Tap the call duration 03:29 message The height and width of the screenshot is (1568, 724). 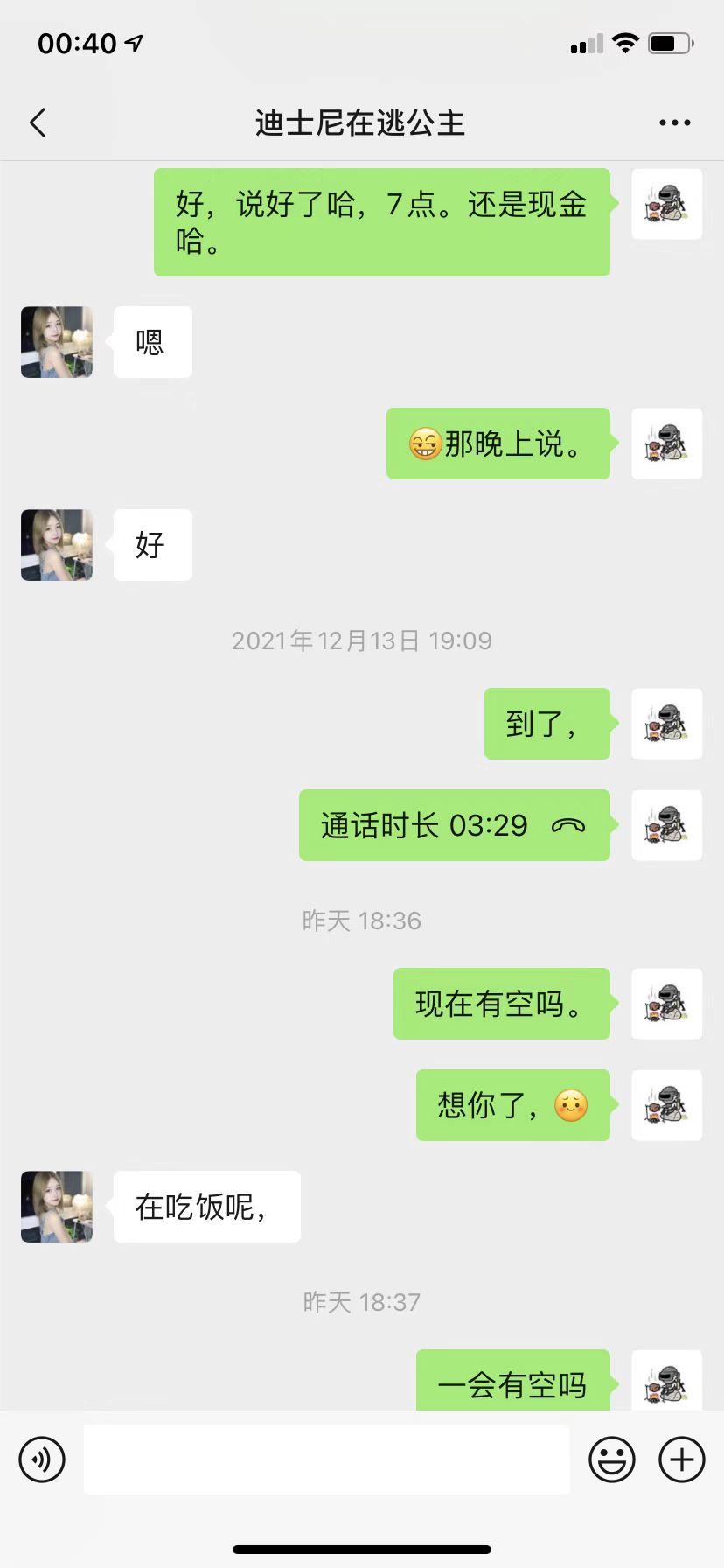pyautogui.click(x=454, y=825)
